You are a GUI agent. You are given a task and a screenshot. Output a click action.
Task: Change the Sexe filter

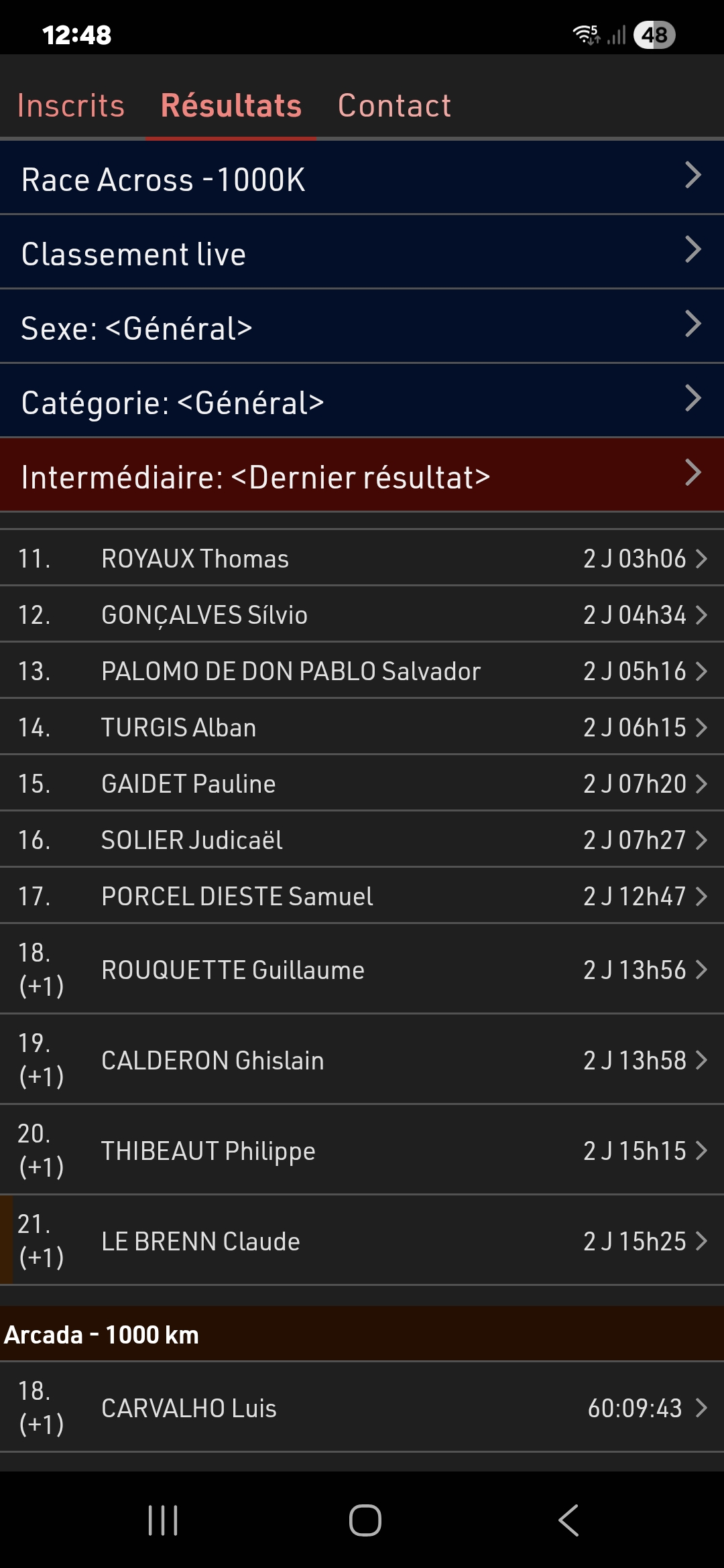coord(362,327)
